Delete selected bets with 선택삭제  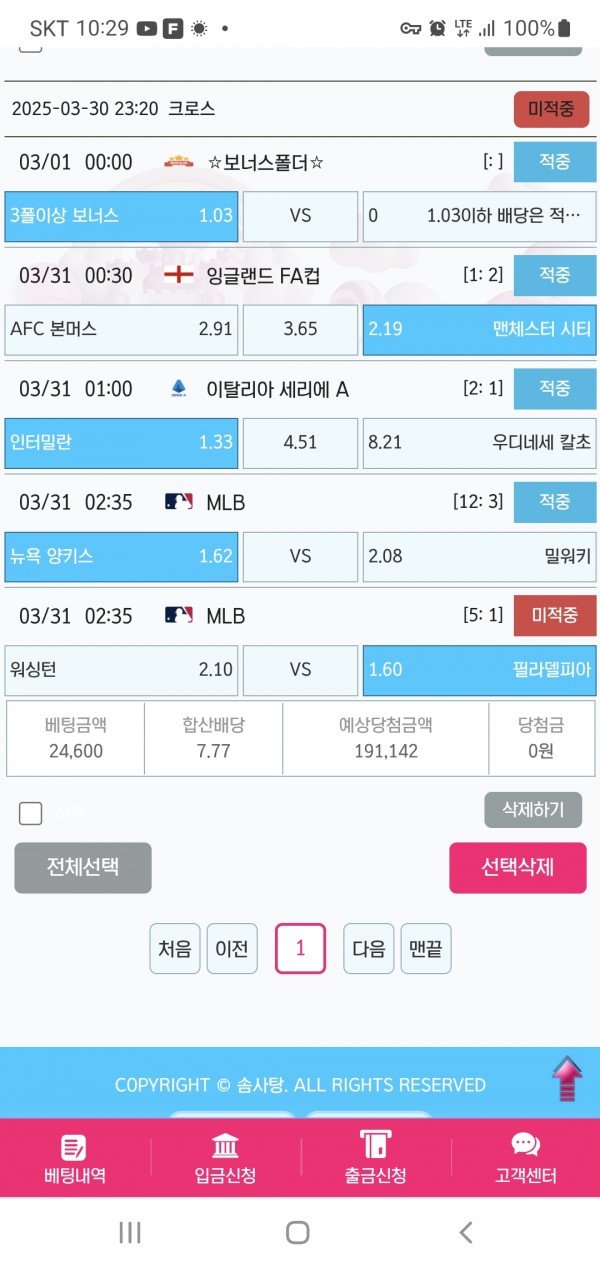tap(518, 867)
